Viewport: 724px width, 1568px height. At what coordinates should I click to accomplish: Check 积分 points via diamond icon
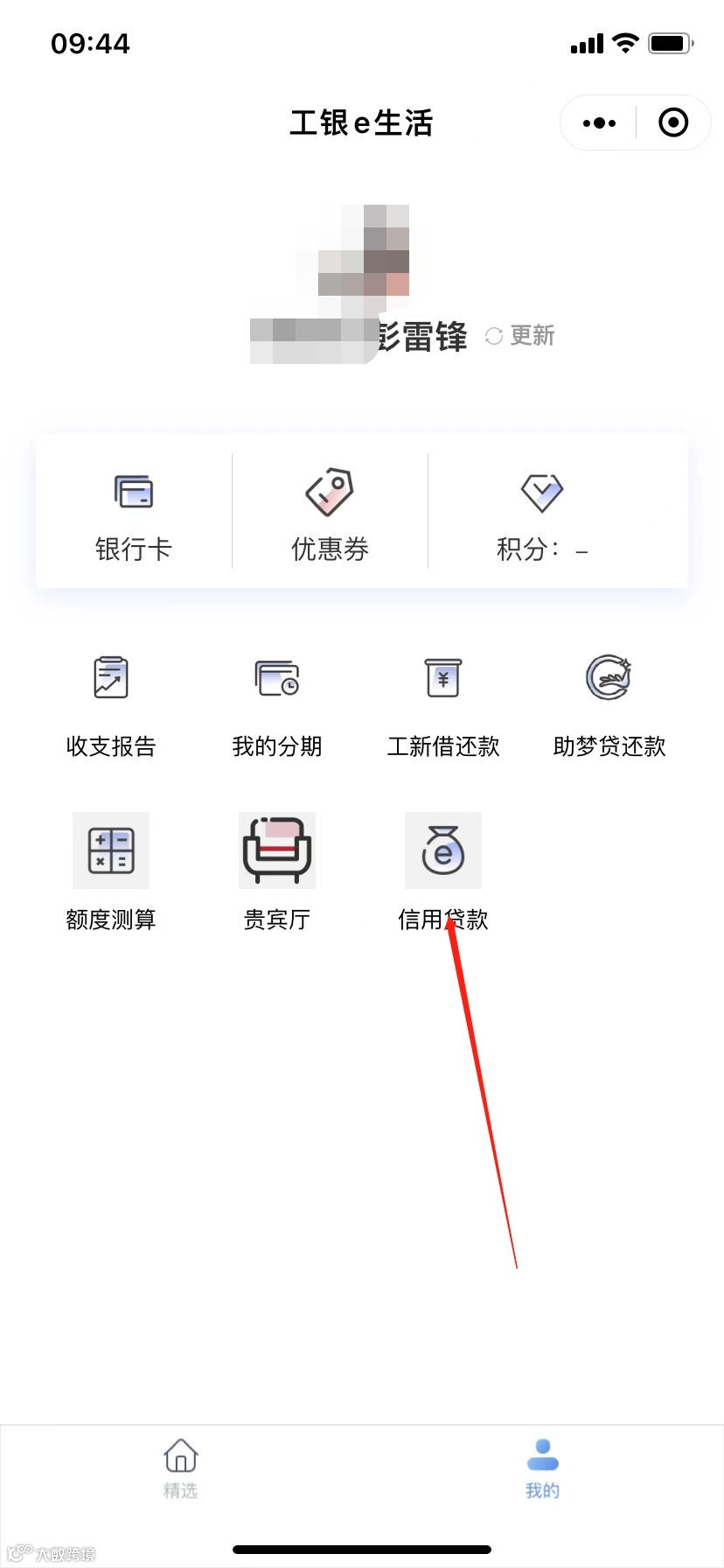tap(540, 512)
